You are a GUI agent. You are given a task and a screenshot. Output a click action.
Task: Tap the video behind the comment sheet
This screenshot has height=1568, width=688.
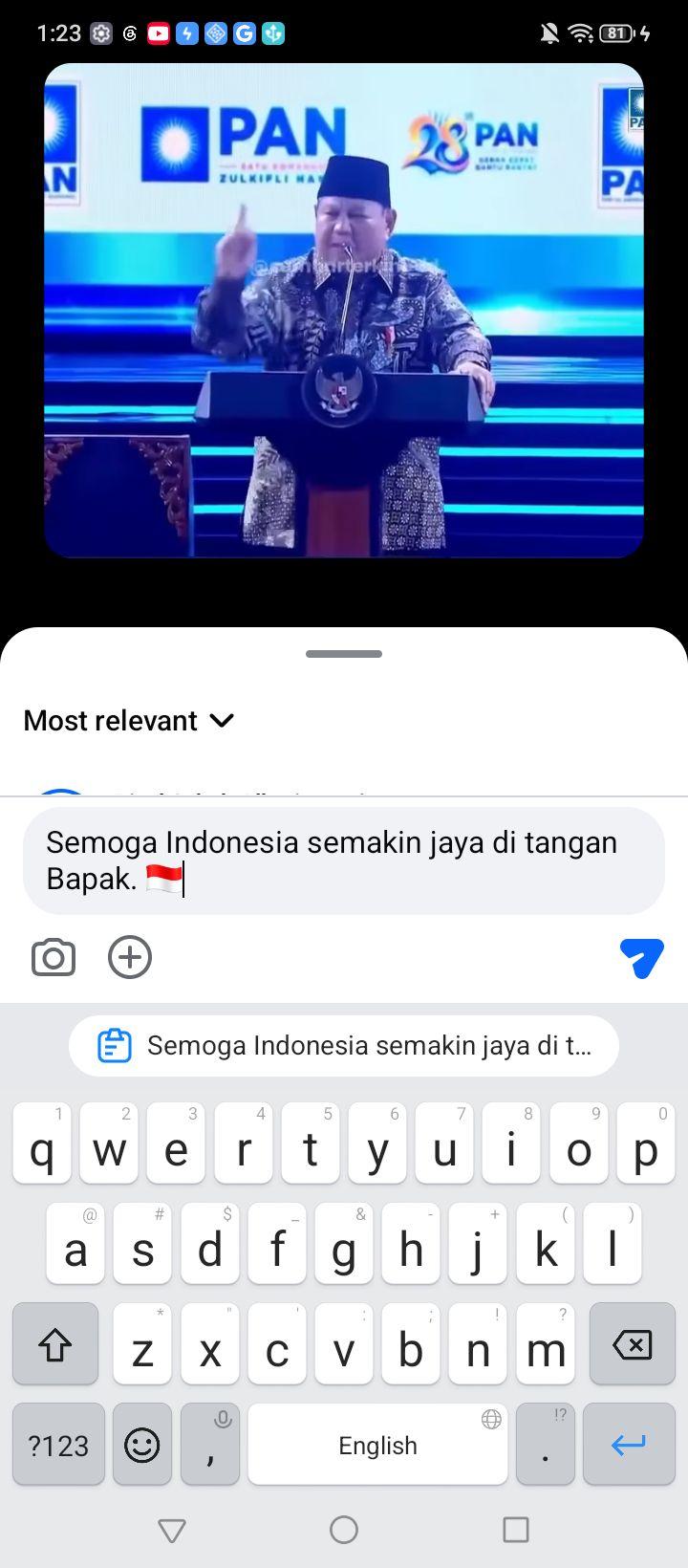click(x=344, y=311)
